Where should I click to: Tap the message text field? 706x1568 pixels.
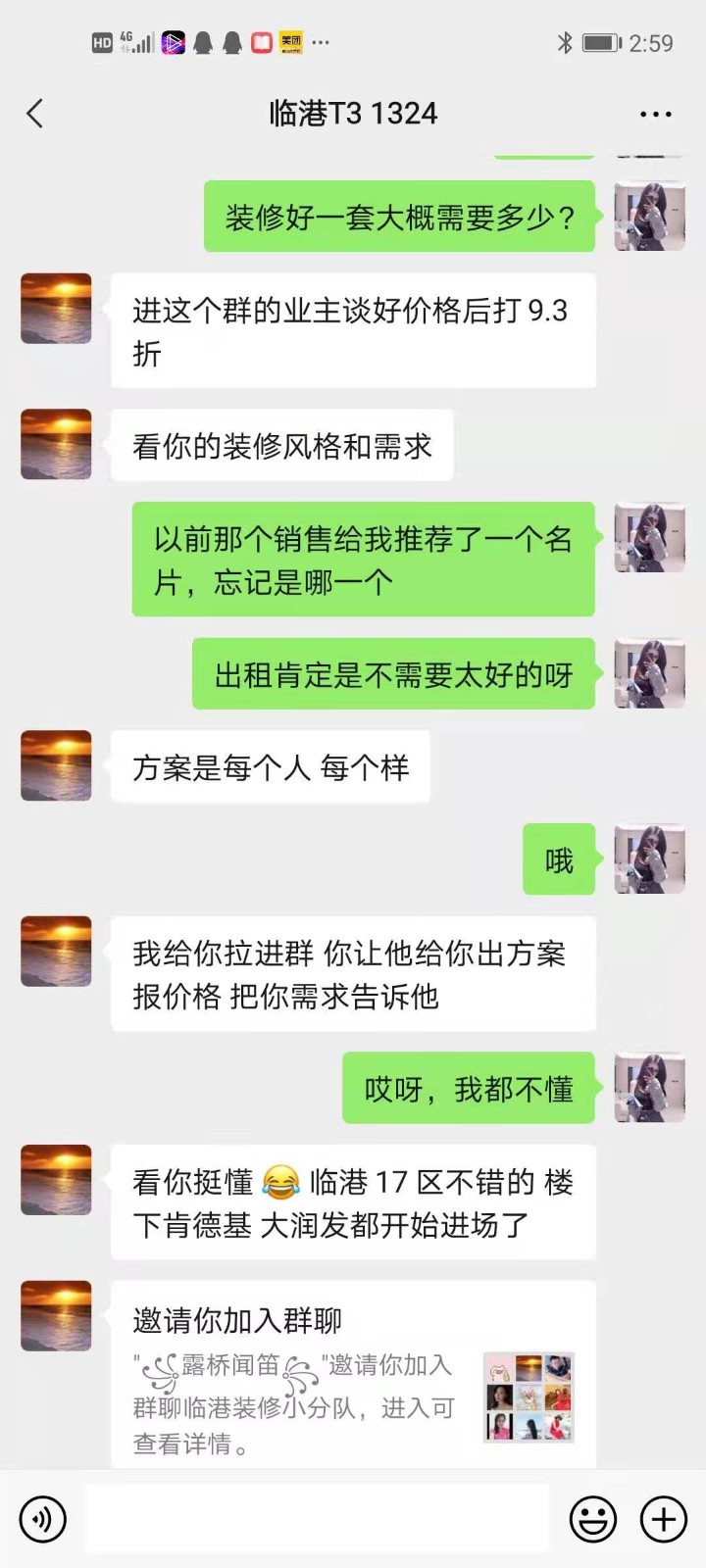(x=317, y=1519)
